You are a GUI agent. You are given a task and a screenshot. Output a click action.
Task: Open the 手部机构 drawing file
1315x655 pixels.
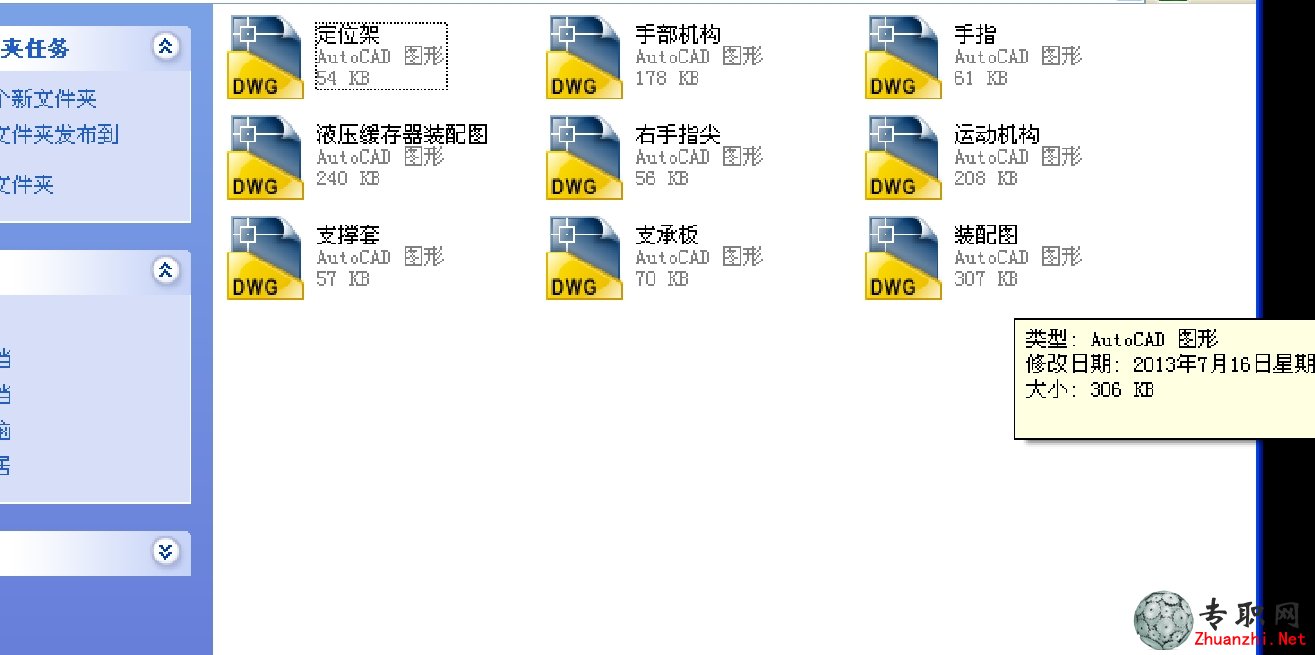pyautogui.click(x=584, y=58)
